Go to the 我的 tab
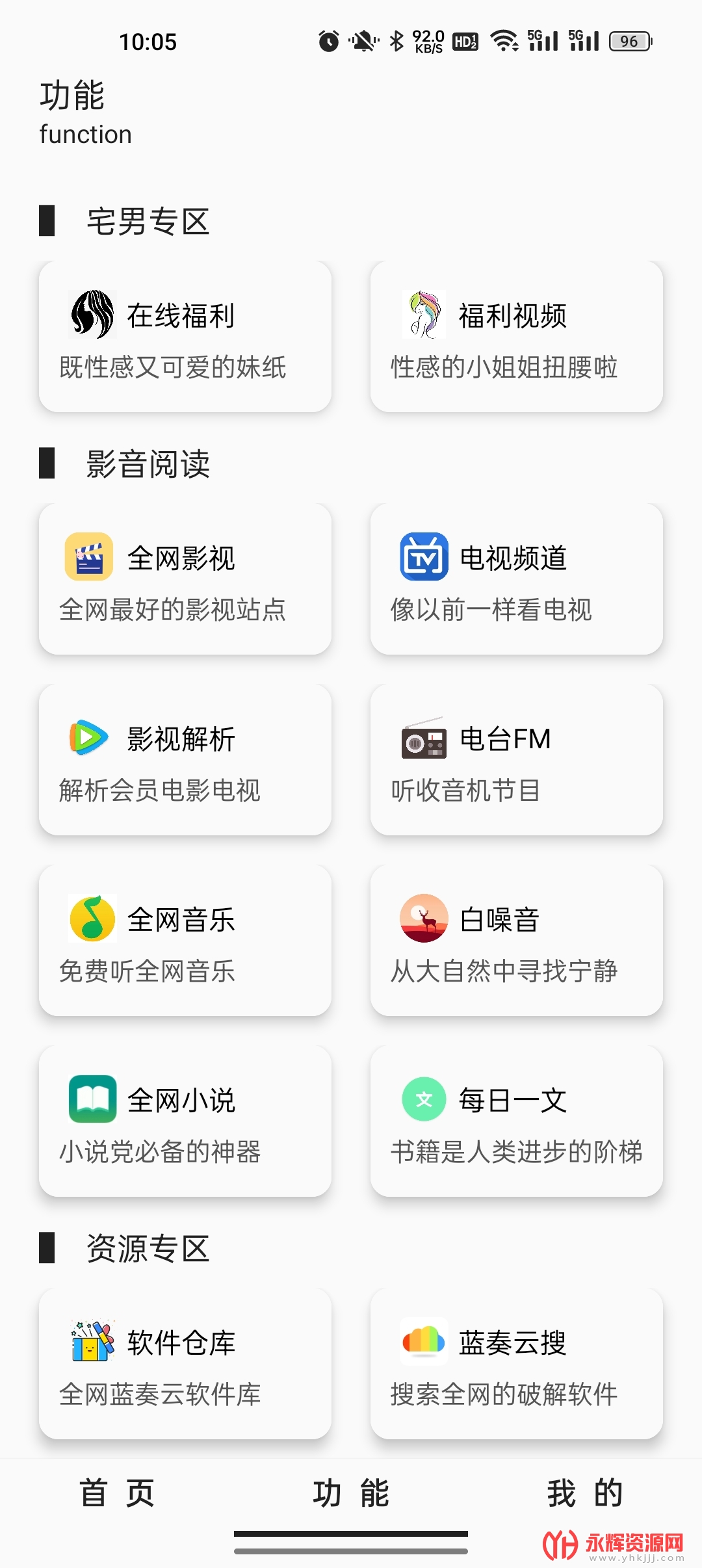This screenshot has width=702, height=1568. click(x=585, y=1493)
